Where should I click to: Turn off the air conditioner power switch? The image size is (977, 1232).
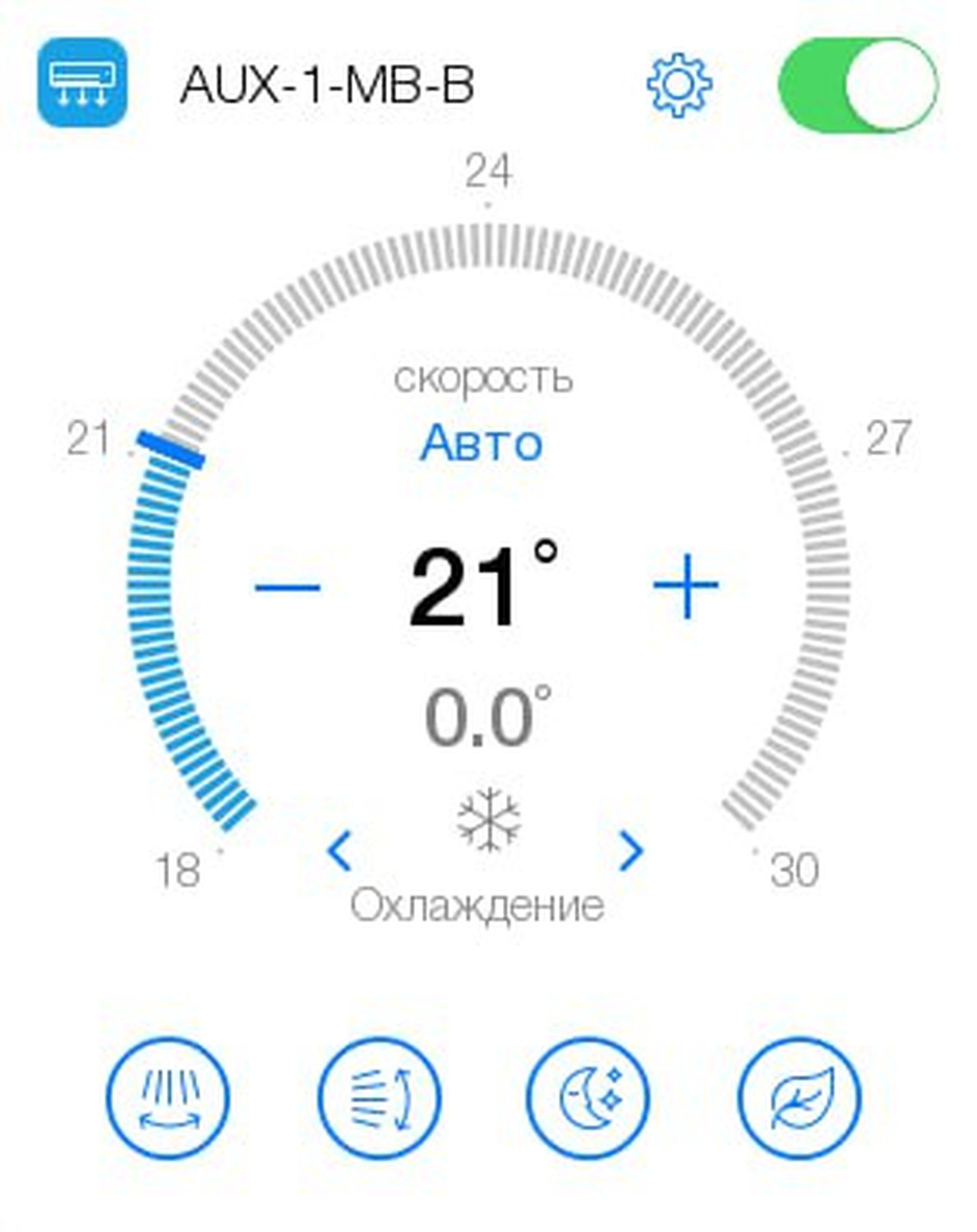[857, 85]
